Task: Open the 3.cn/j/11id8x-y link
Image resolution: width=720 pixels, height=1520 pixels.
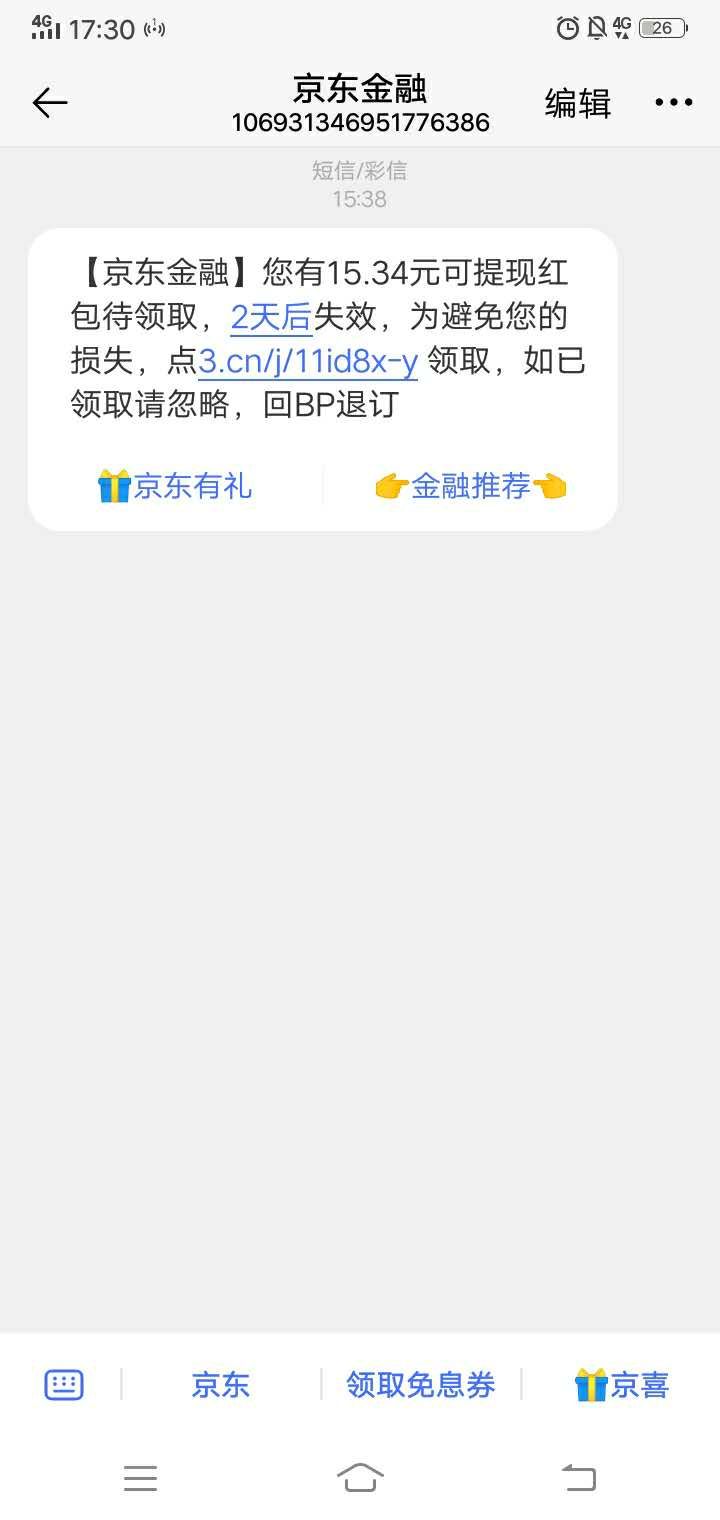Action: pos(308,361)
